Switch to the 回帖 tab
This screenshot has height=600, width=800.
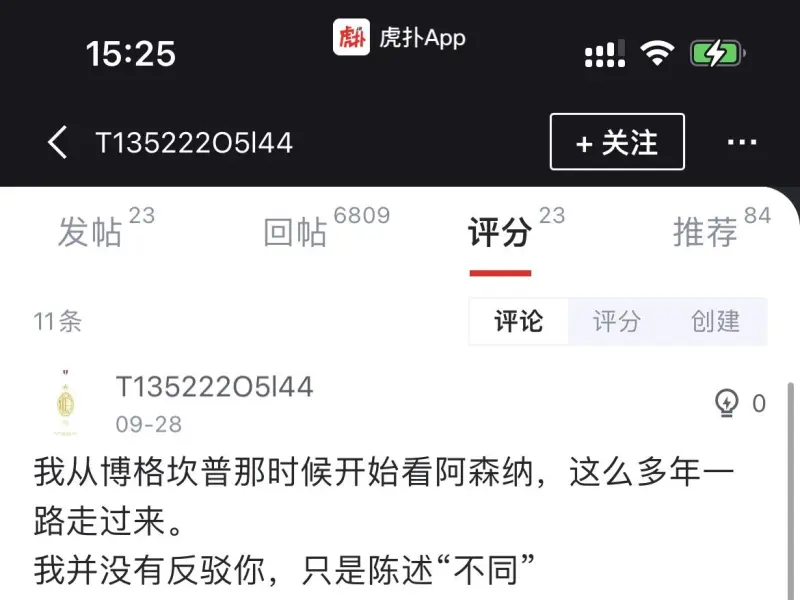(x=296, y=232)
